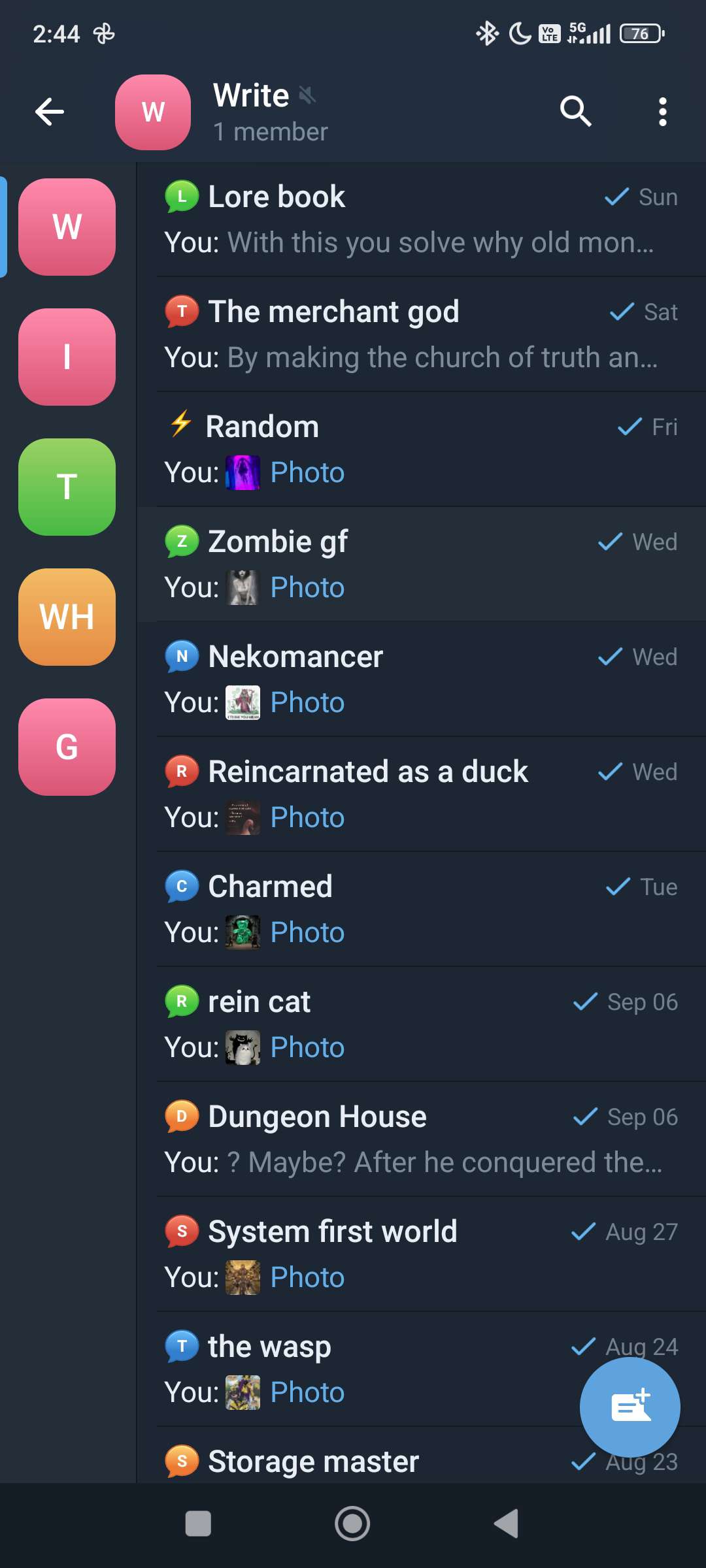Open the Write group profile header
Viewport: 706px width, 1568px height.
269,112
